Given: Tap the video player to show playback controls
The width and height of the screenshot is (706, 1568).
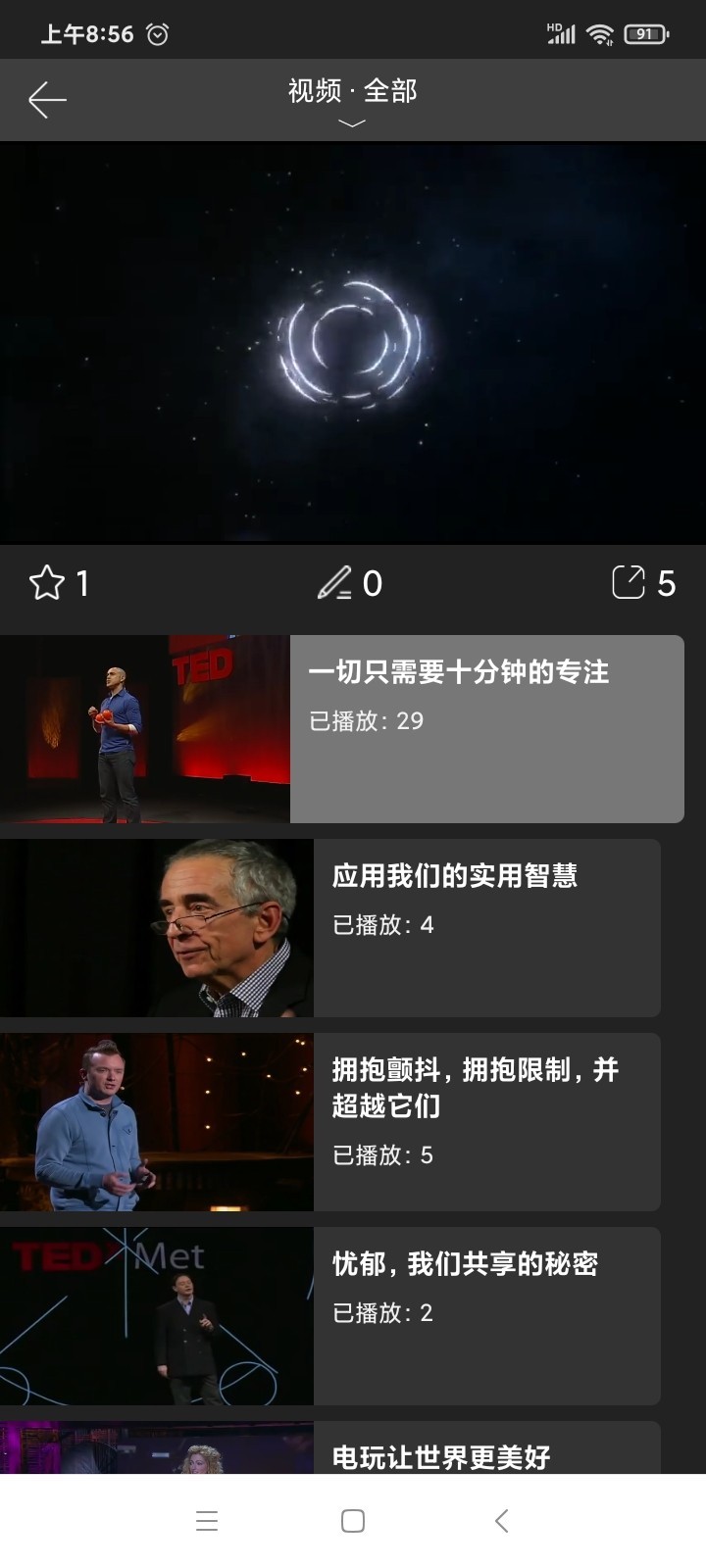Looking at the screenshot, I should click(353, 343).
